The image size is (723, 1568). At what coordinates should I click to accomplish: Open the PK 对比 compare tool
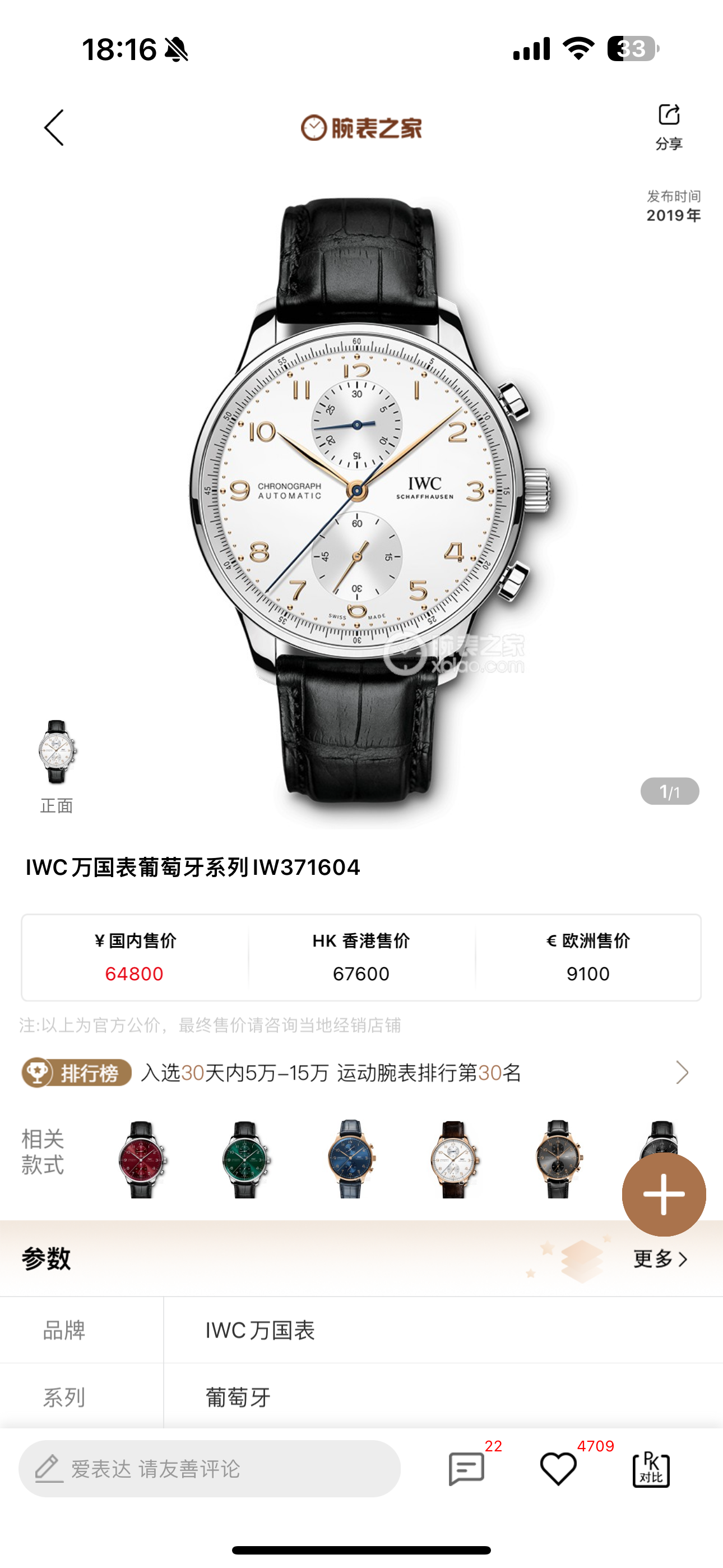pos(651,1468)
